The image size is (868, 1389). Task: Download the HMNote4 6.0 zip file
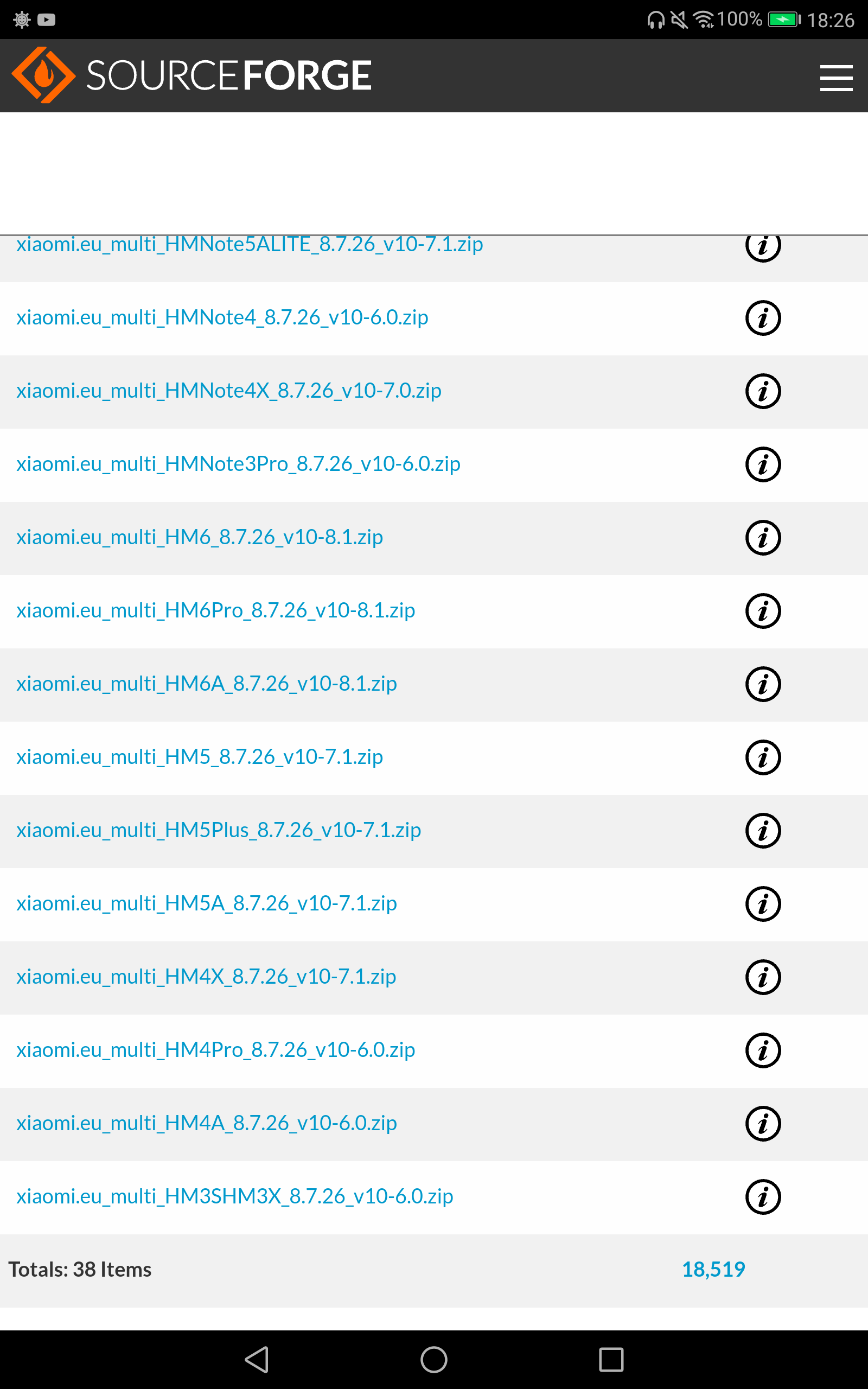pos(222,317)
